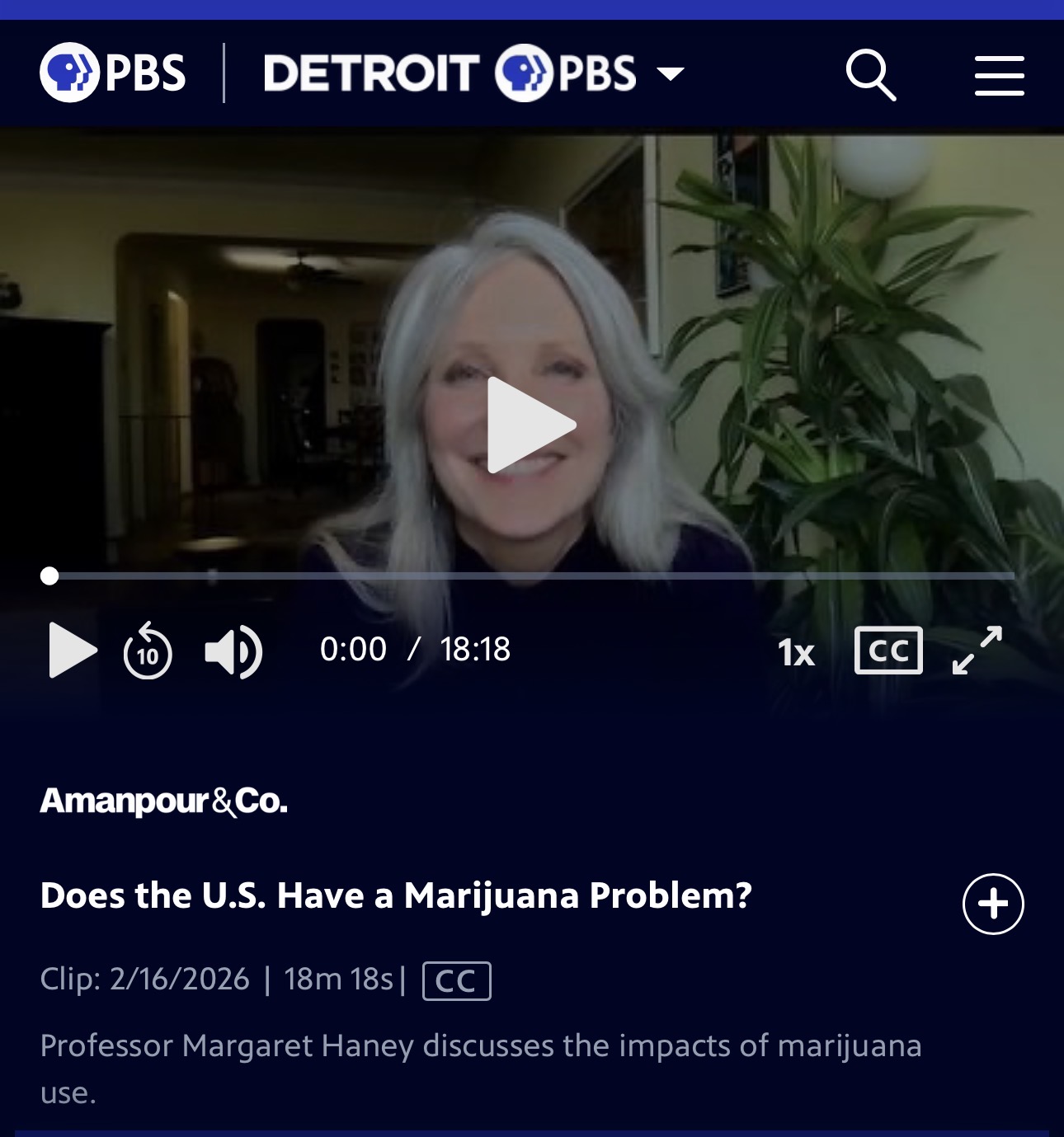
Task: Rewind the video 10 seconds
Action: pyautogui.click(x=148, y=651)
